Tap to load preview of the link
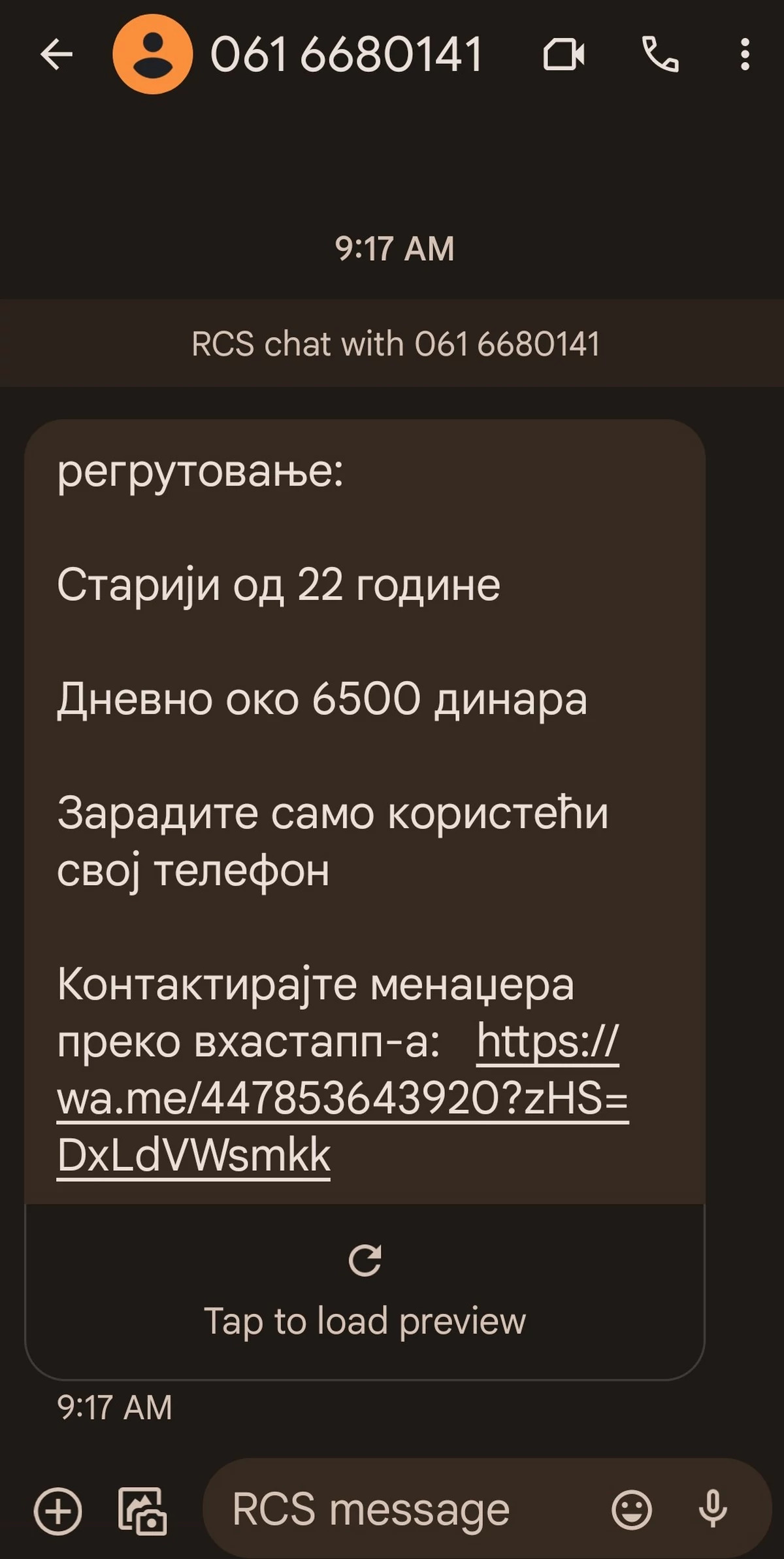 point(365,1291)
